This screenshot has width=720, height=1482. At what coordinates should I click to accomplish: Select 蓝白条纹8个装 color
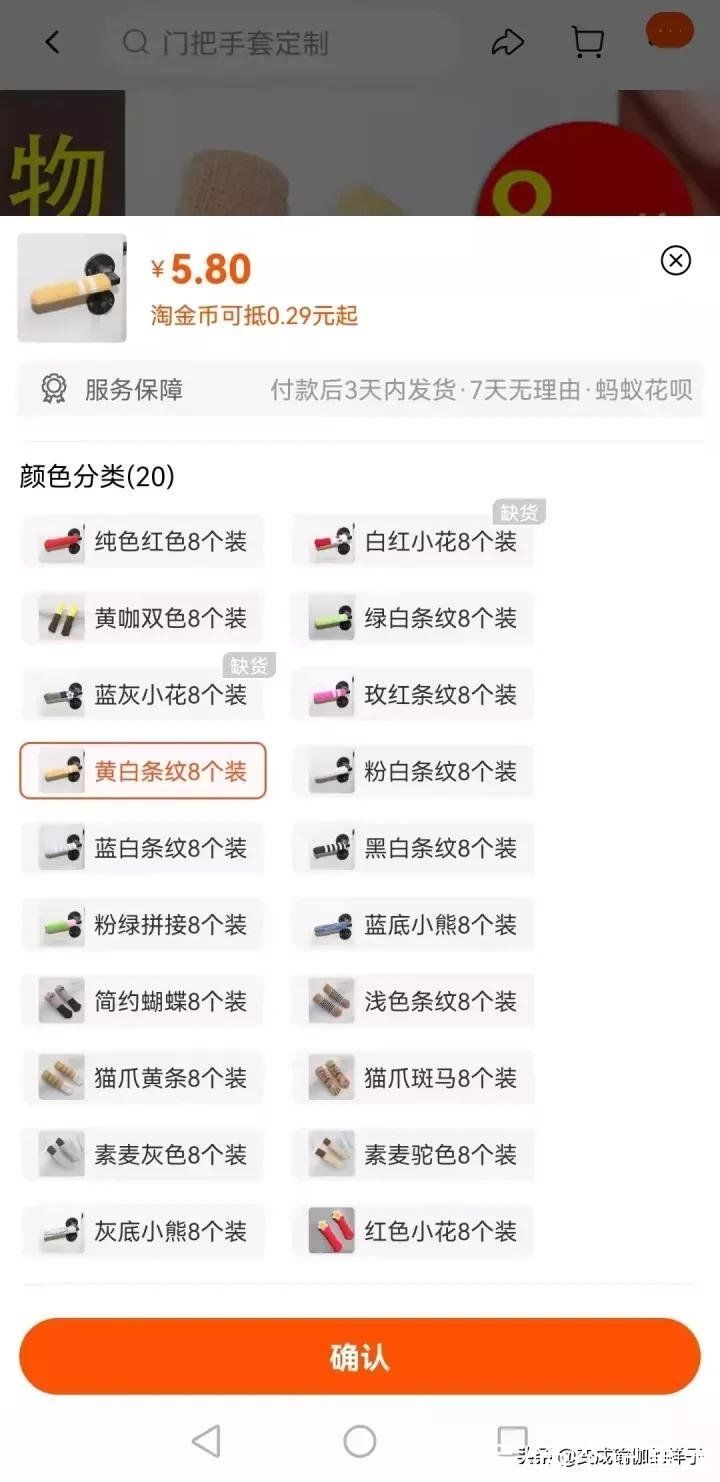point(143,848)
